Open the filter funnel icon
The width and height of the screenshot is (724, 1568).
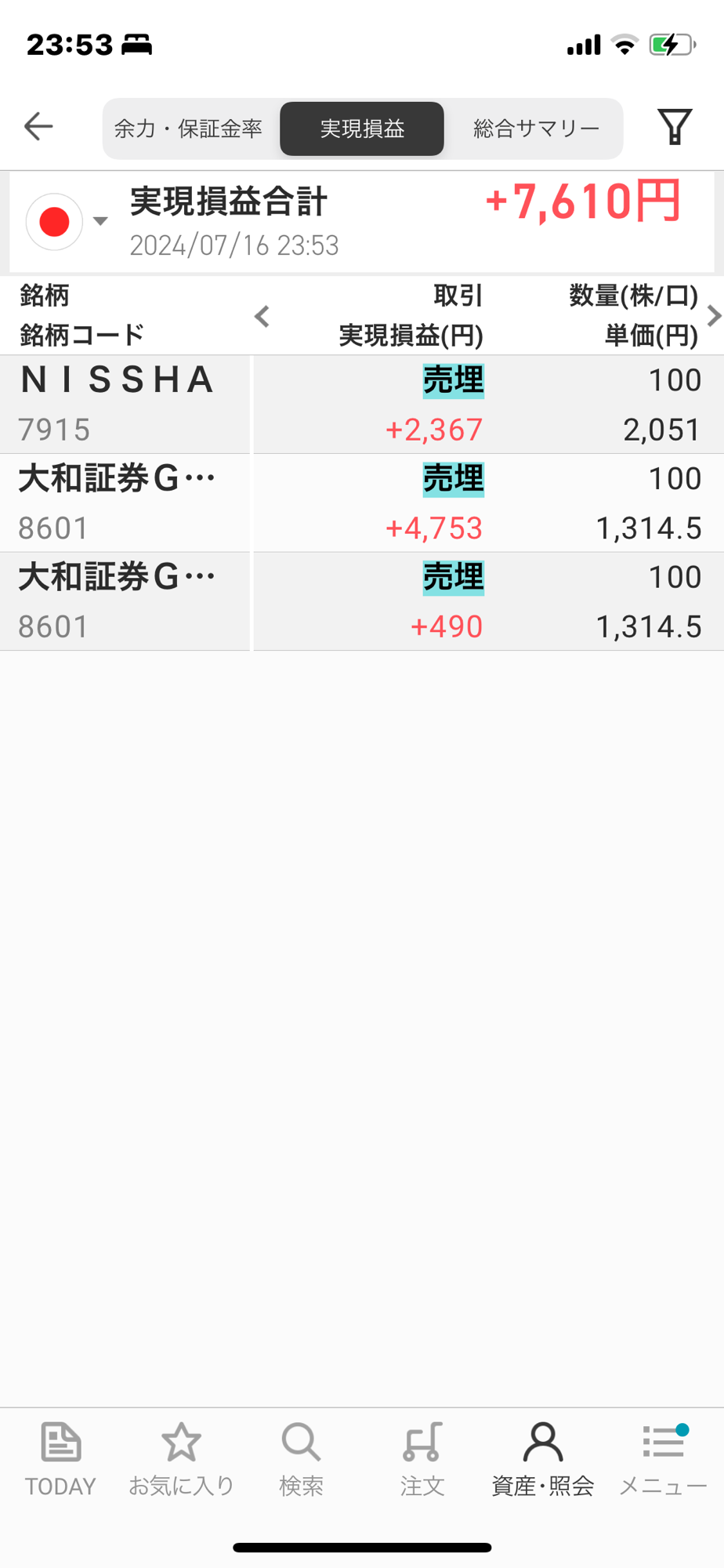click(675, 126)
